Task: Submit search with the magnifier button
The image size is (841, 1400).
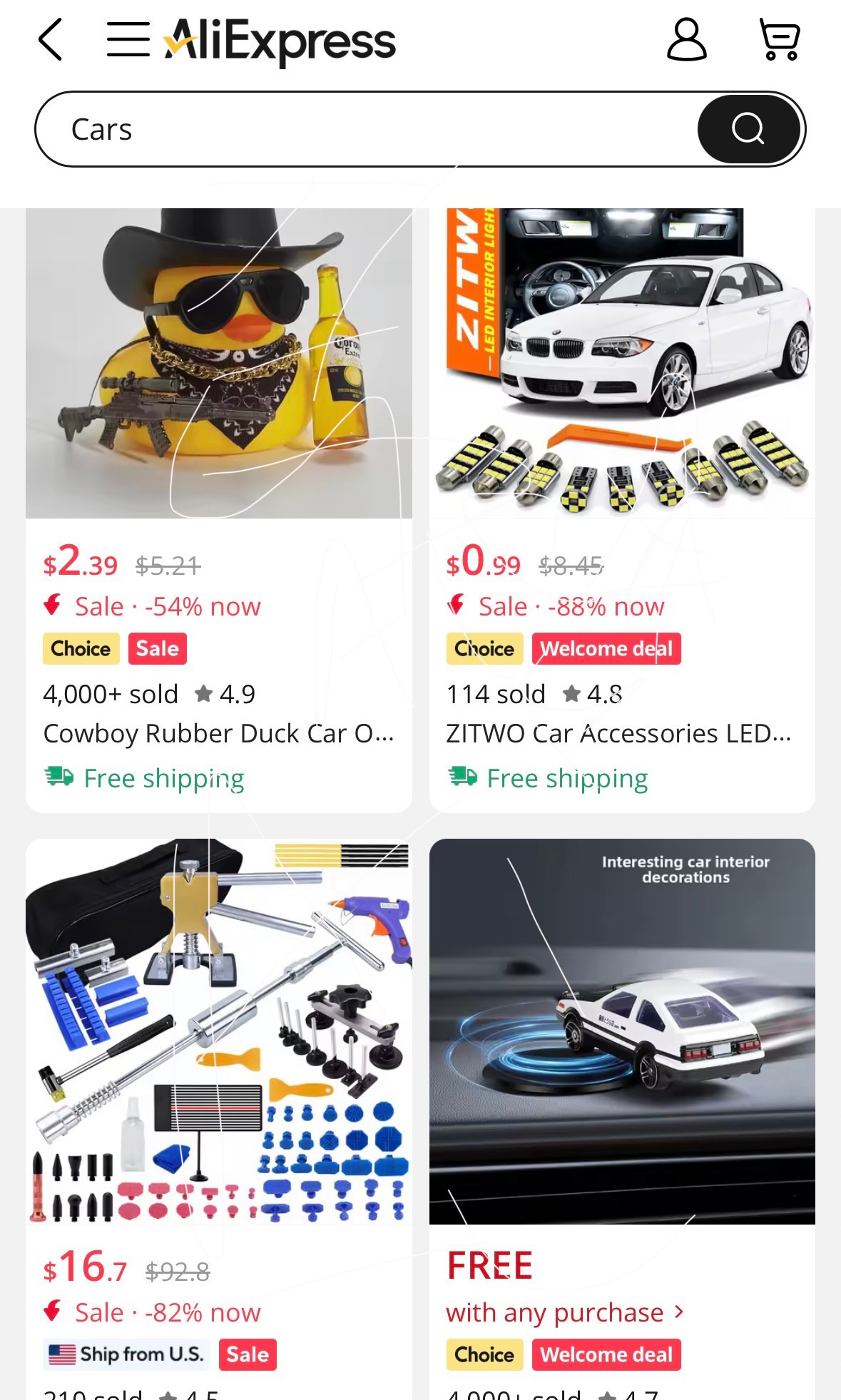Action: [748, 129]
